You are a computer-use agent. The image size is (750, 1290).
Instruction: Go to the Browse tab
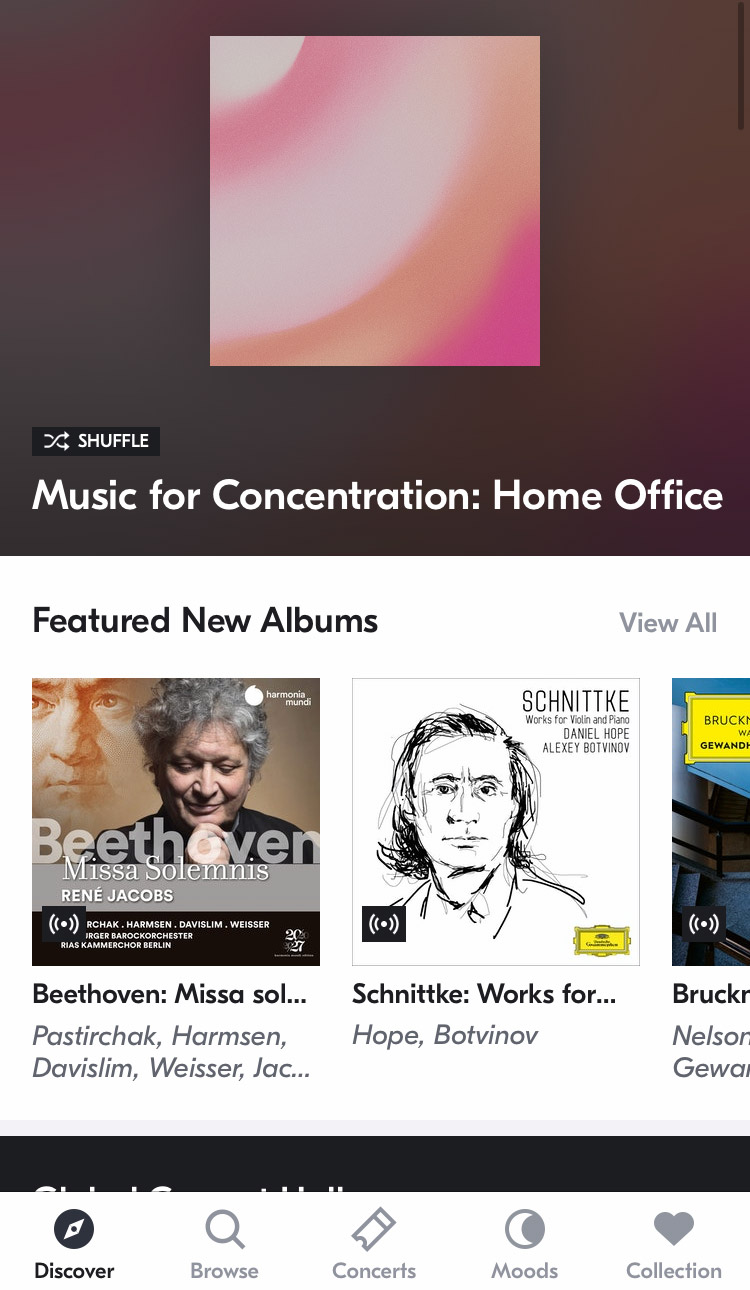pos(224,1243)
